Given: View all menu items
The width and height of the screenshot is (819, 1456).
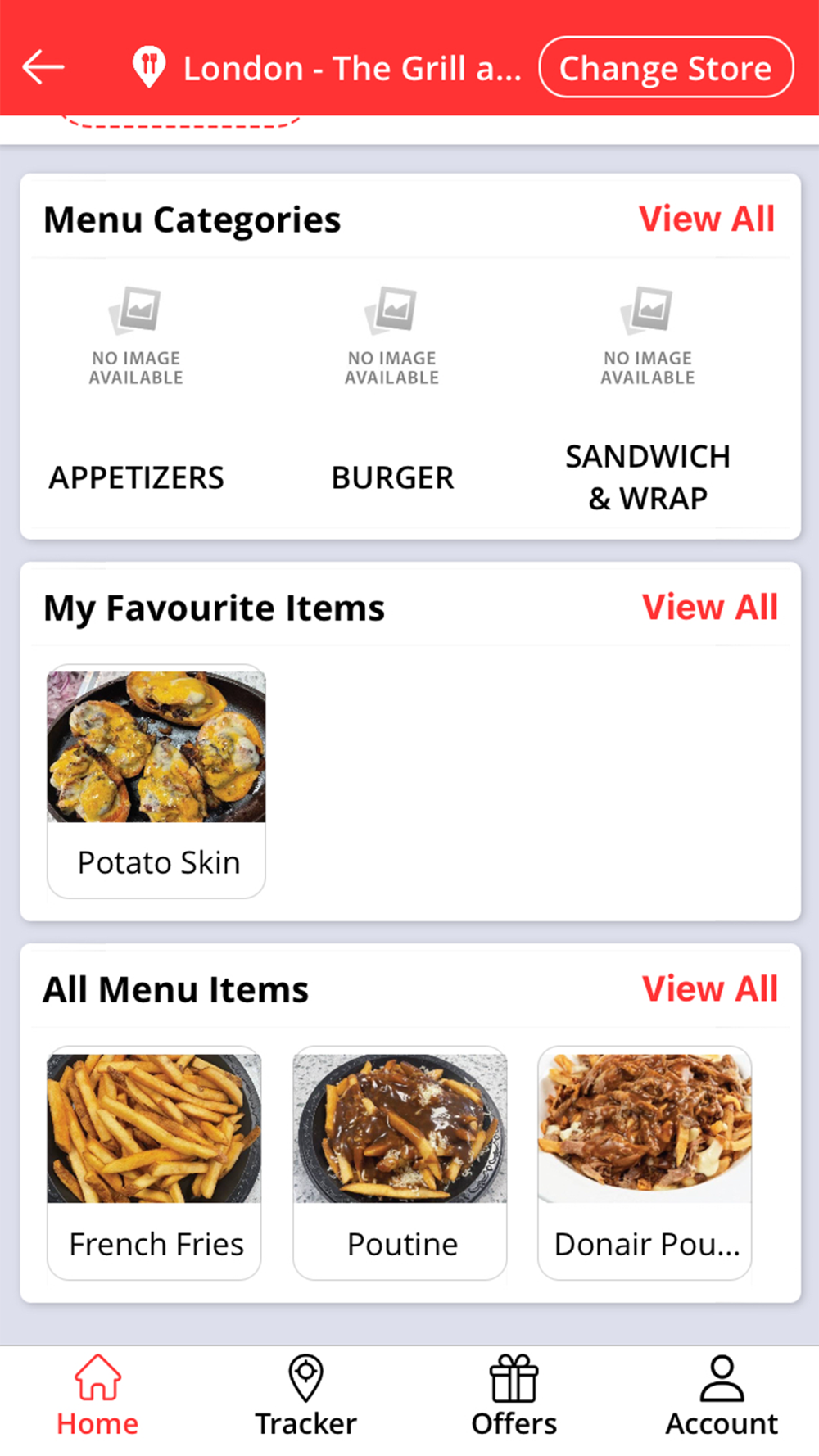Looking at the screenshot, I should pyautogui.click(x=709, y=988).
